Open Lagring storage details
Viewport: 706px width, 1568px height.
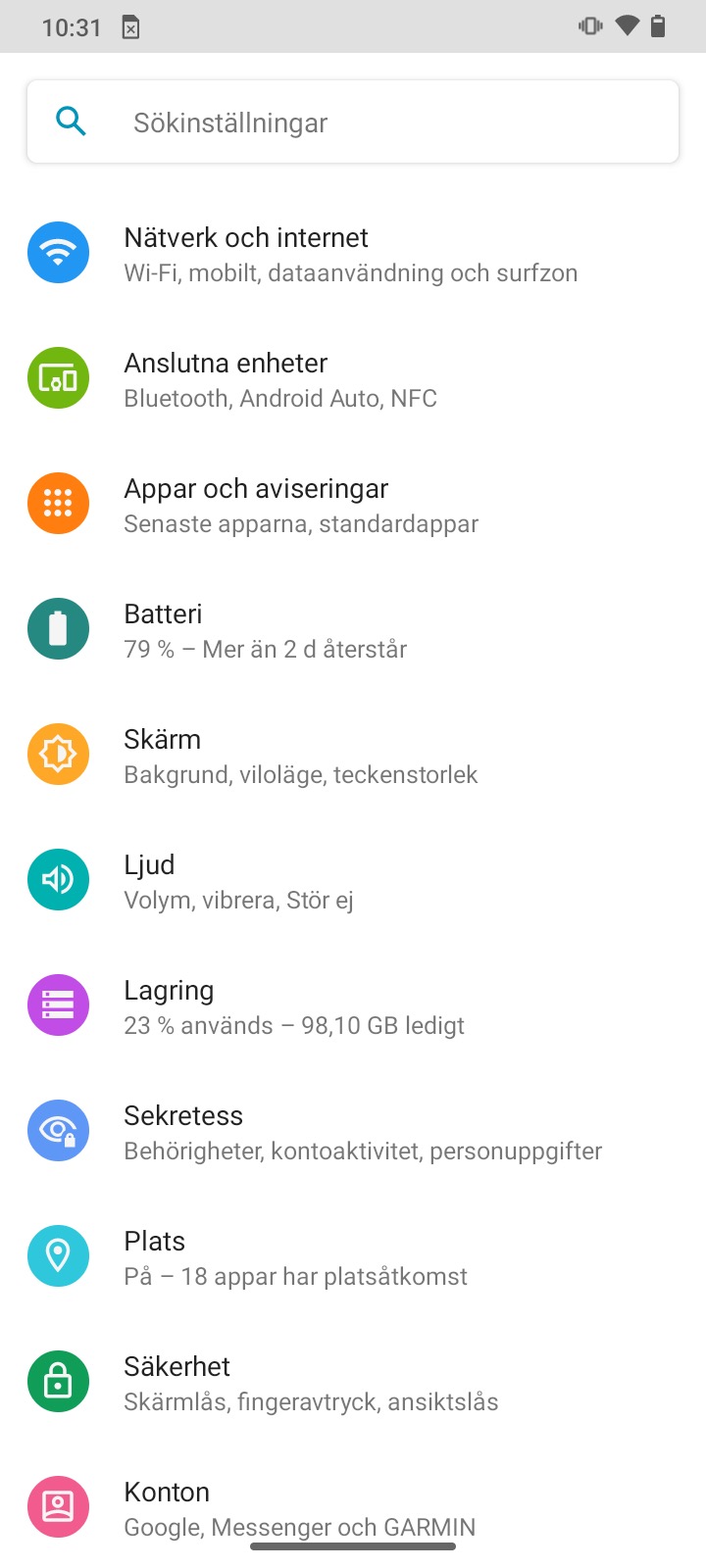[x=294, y=1006]
